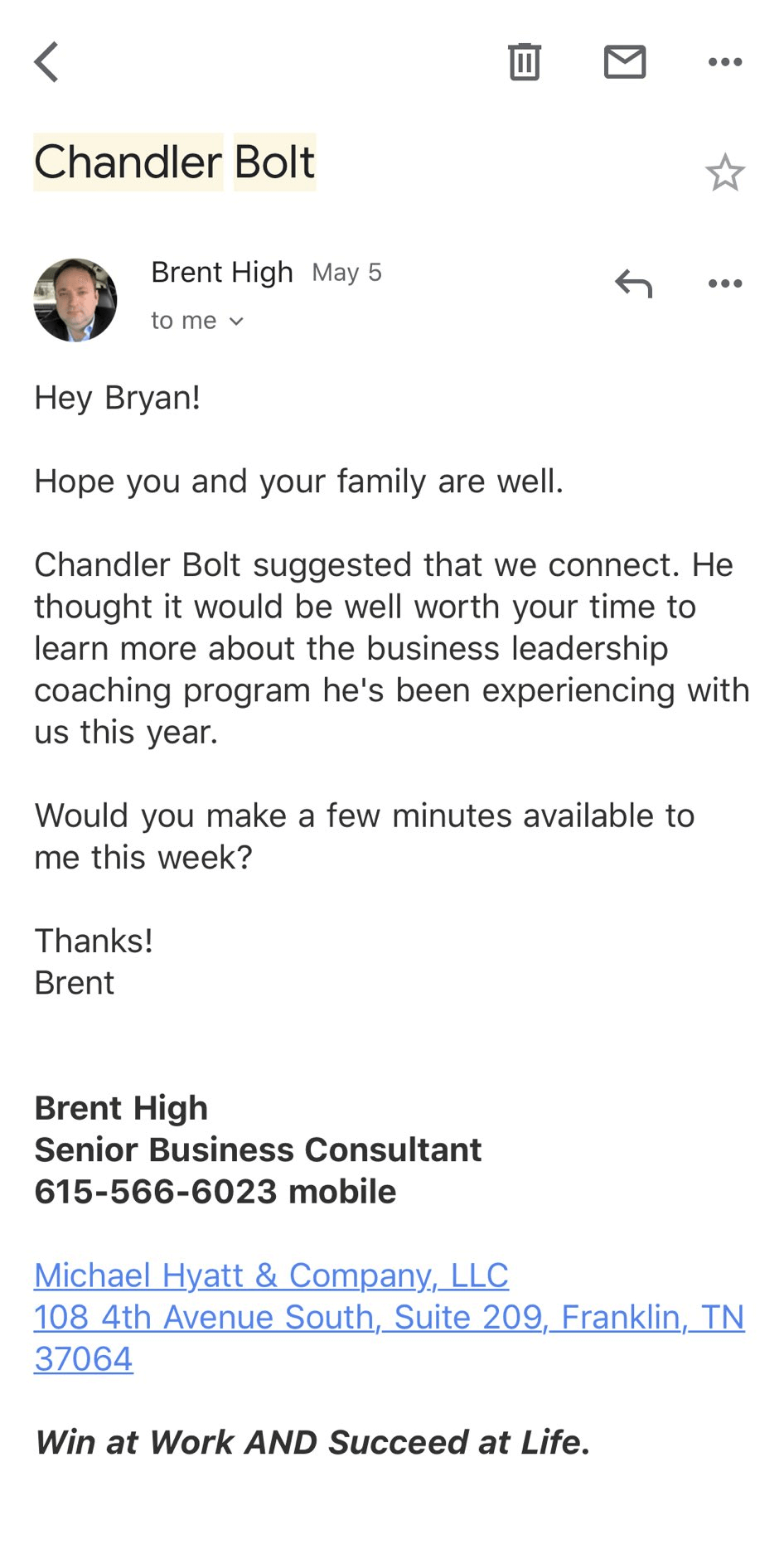Image resolution: width=784 pixels, height=1544 pixels.
Task: Delete this email with the trash icon
Action: tap(524, 62)
